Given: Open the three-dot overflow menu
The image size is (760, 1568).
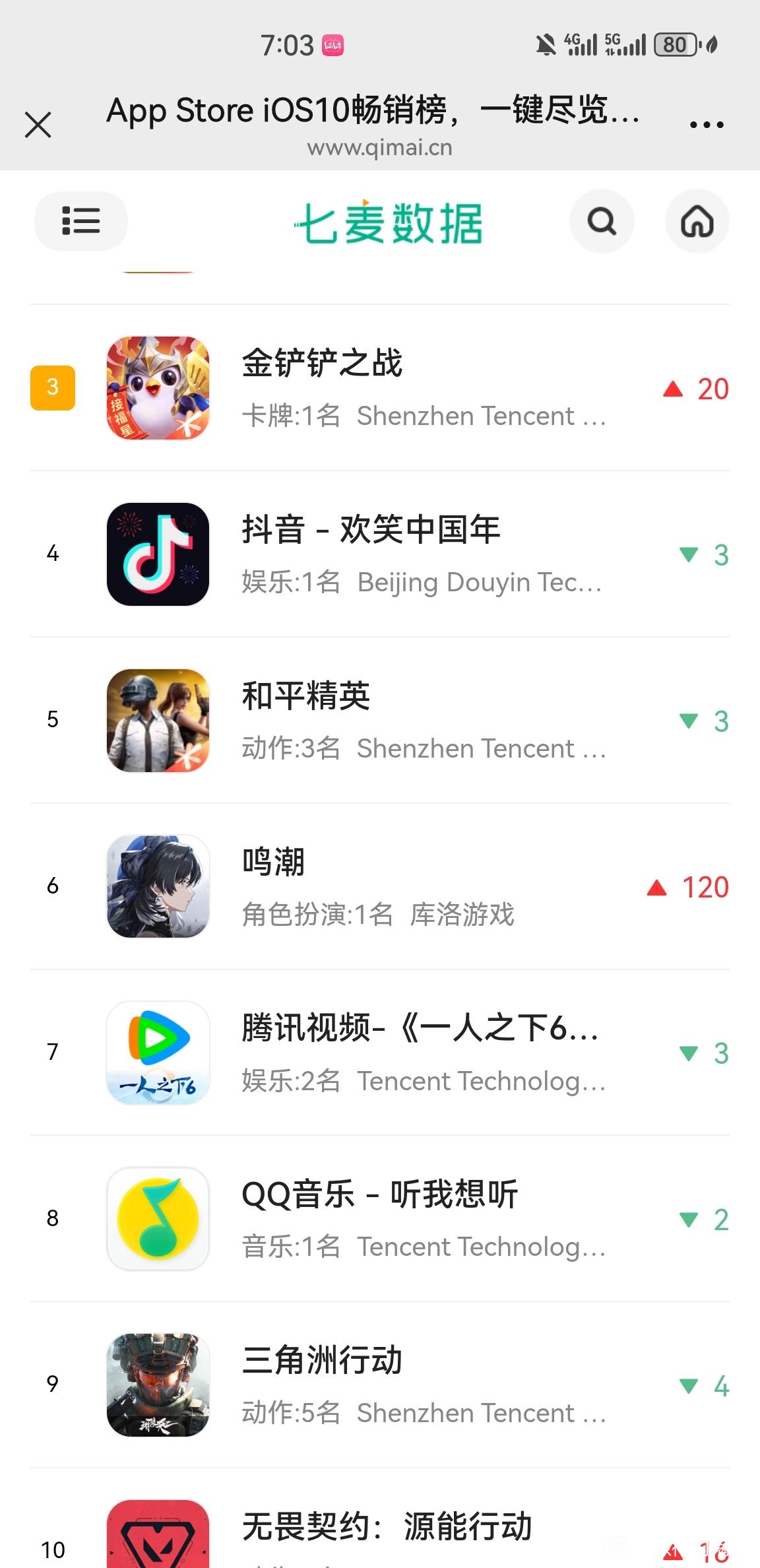Looking at the screenshot, I should click(x=706, y=124).
